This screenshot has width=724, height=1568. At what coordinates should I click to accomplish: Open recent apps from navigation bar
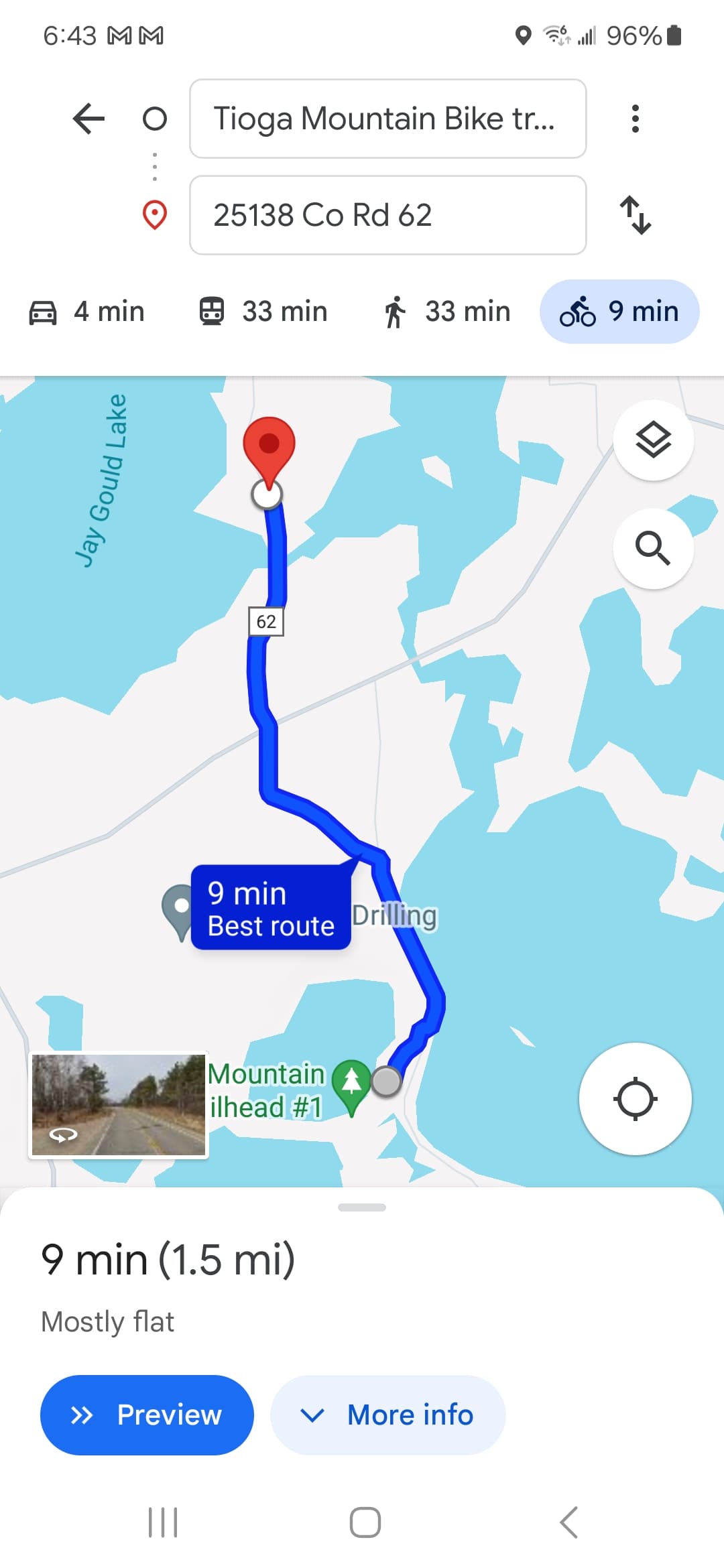(163, 1522)
